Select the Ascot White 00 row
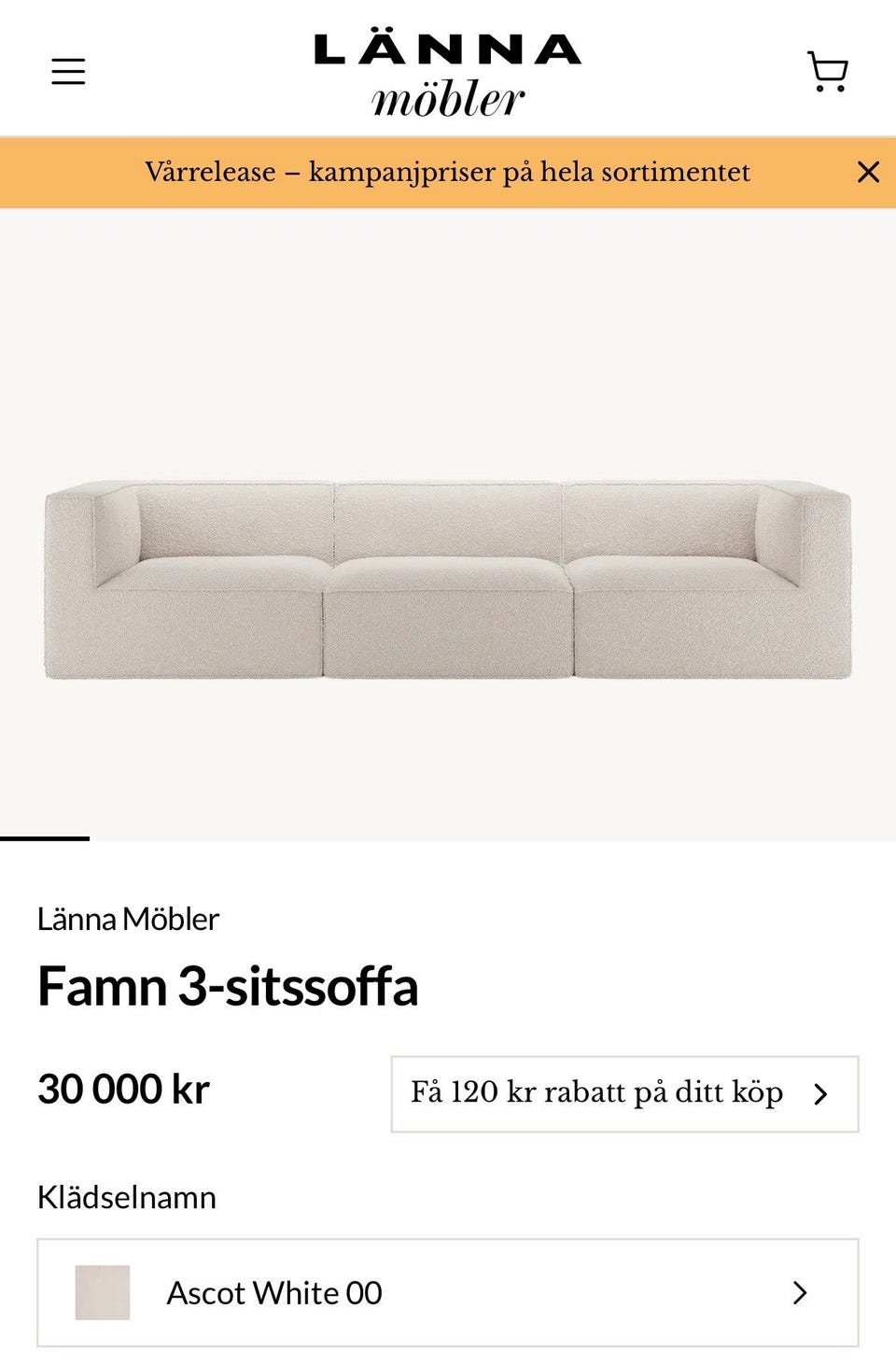The image size is (896, 1365). (448, 1293)
